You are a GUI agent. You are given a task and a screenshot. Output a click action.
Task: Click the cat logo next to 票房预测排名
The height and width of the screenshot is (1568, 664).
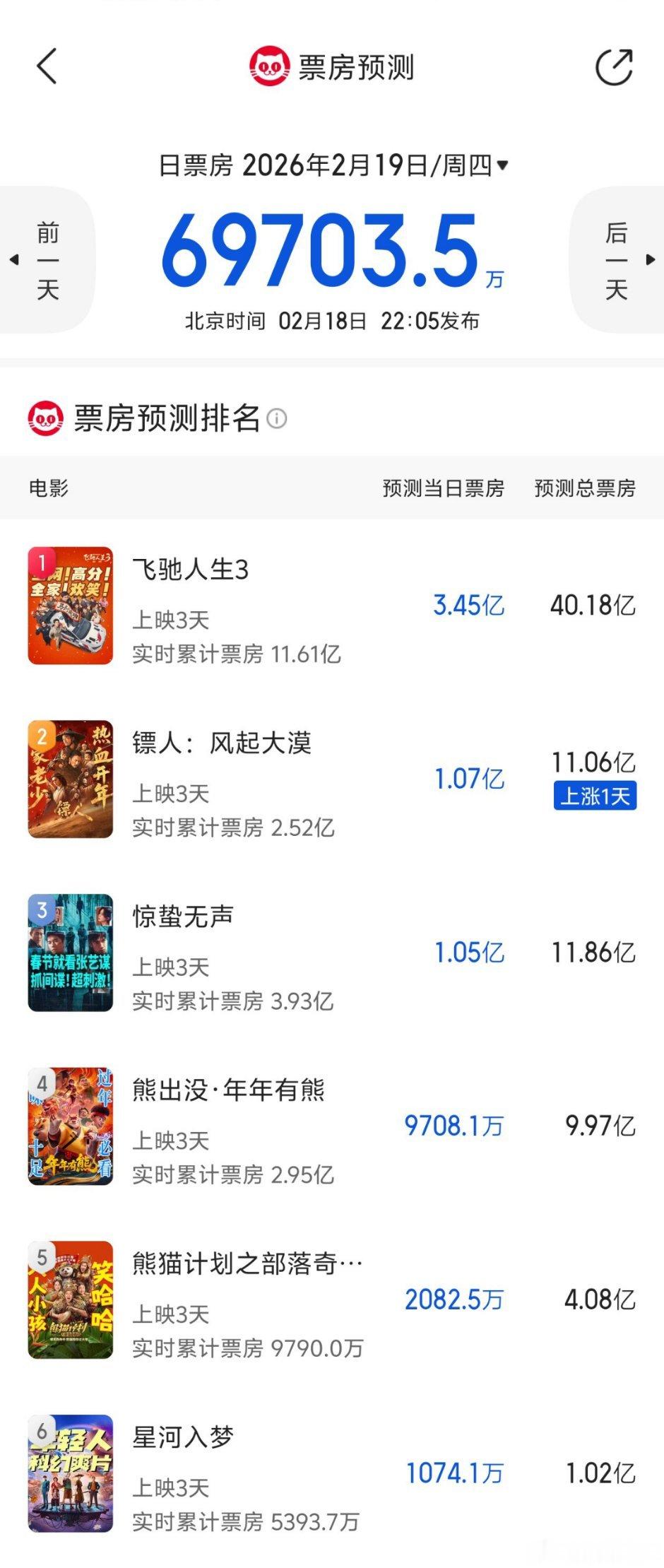46,418
